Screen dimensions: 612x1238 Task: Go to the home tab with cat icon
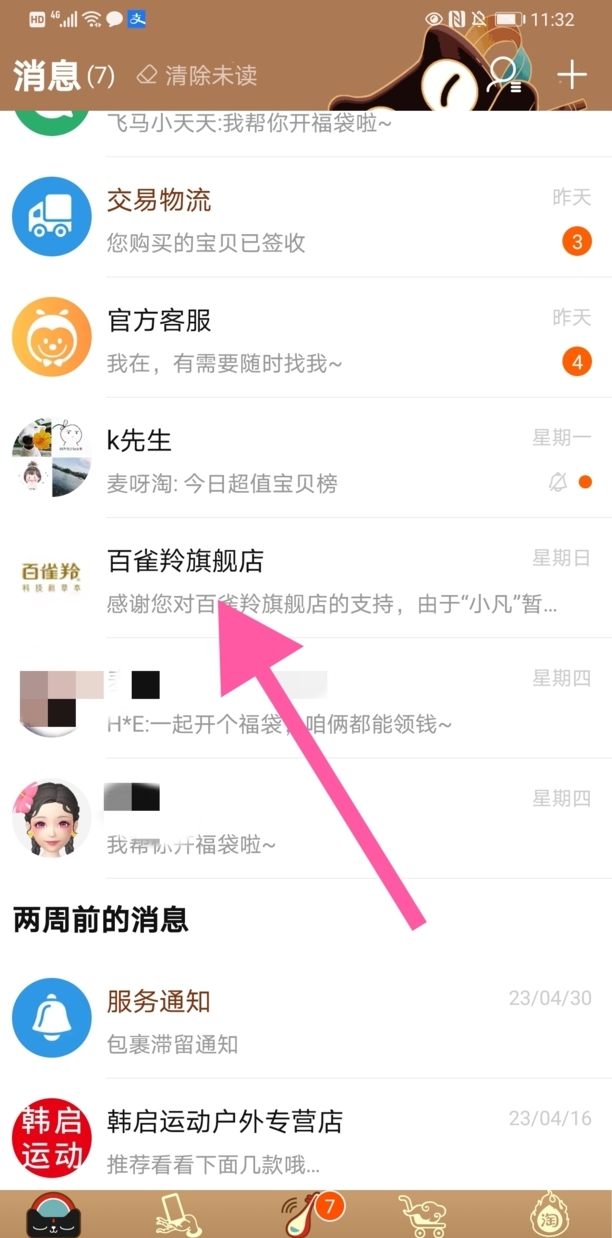coord(53,1213)
